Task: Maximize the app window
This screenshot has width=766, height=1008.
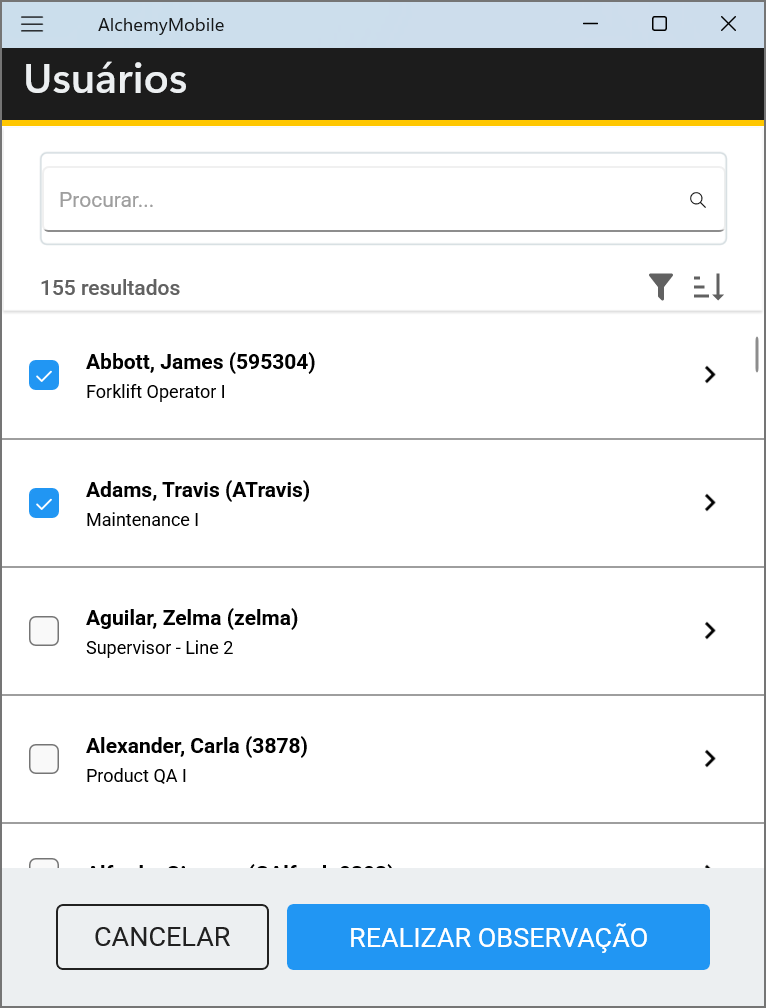Action: [659, 25]
